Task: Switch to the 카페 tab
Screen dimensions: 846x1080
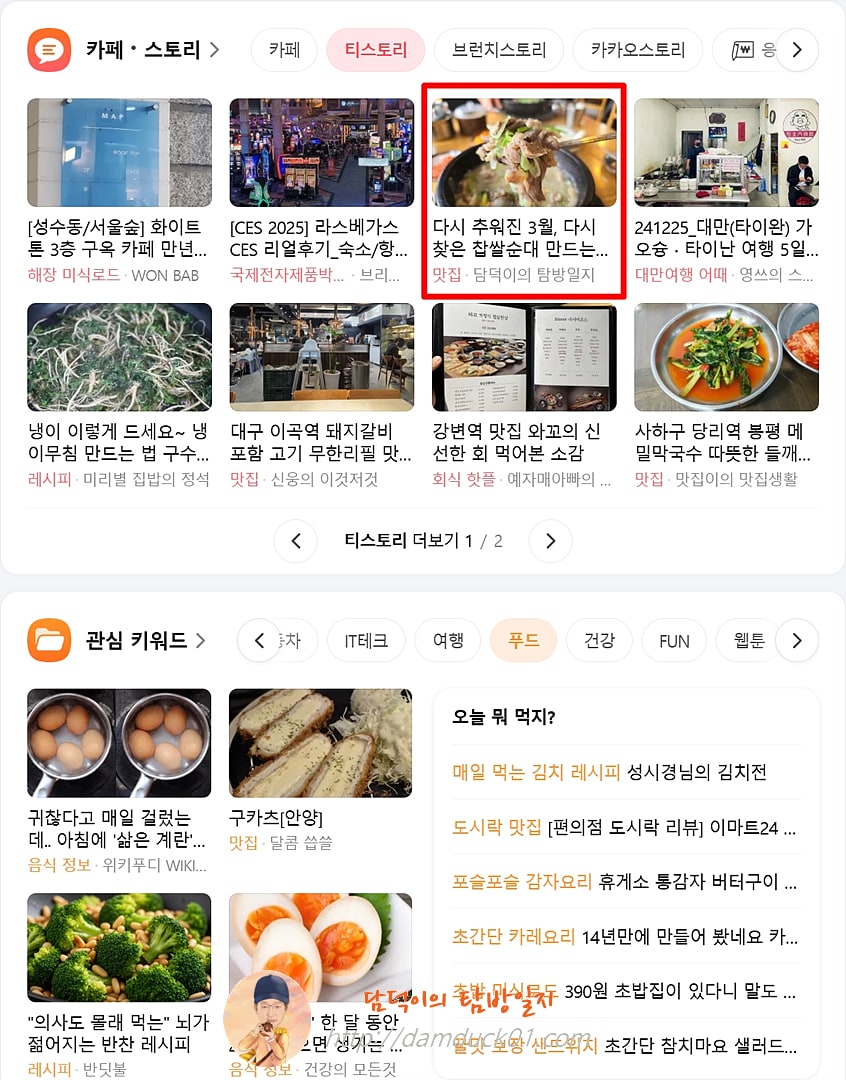Action: click(x=284, y=49)
